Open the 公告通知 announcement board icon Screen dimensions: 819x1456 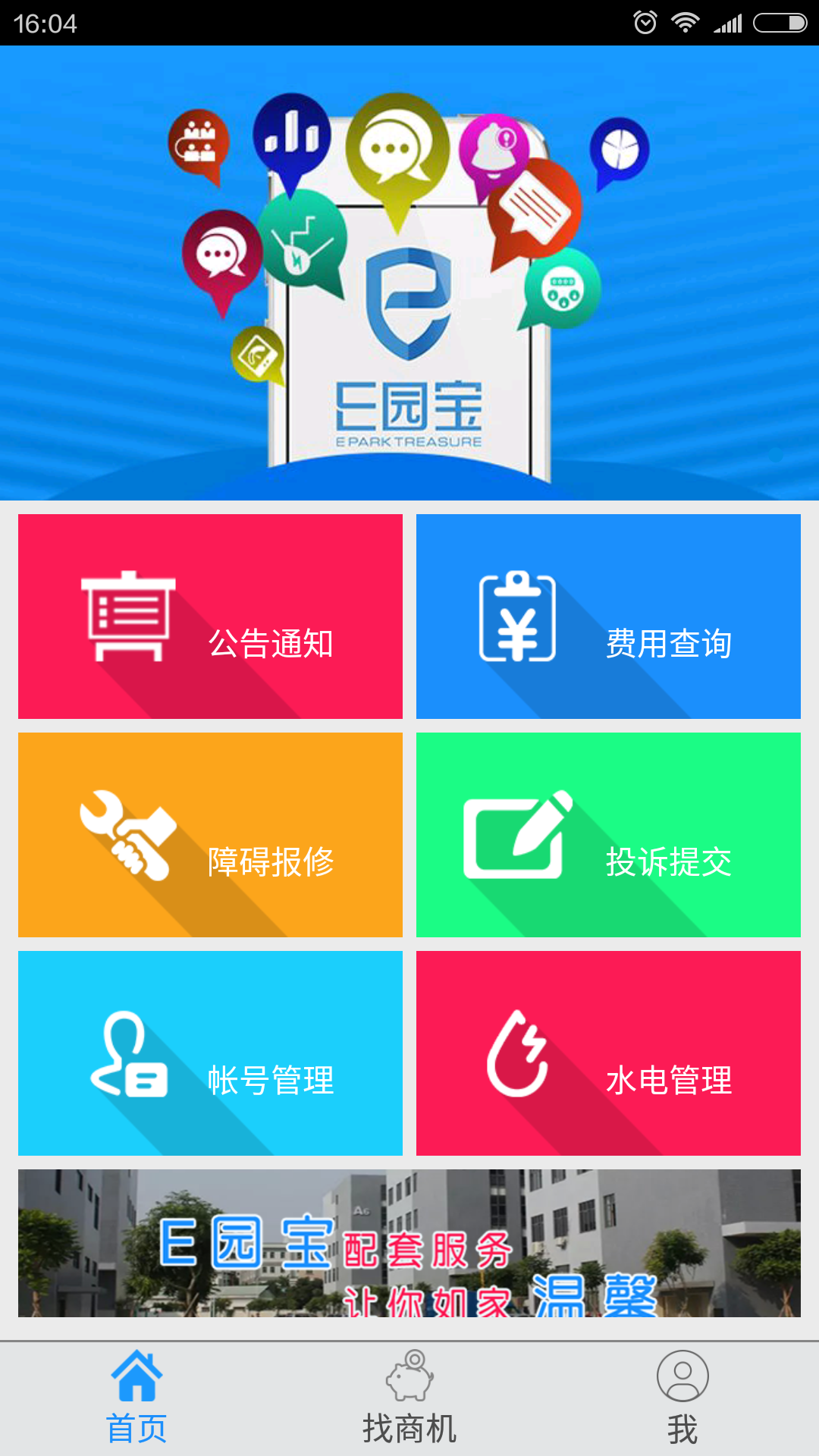tap(129, 616)
